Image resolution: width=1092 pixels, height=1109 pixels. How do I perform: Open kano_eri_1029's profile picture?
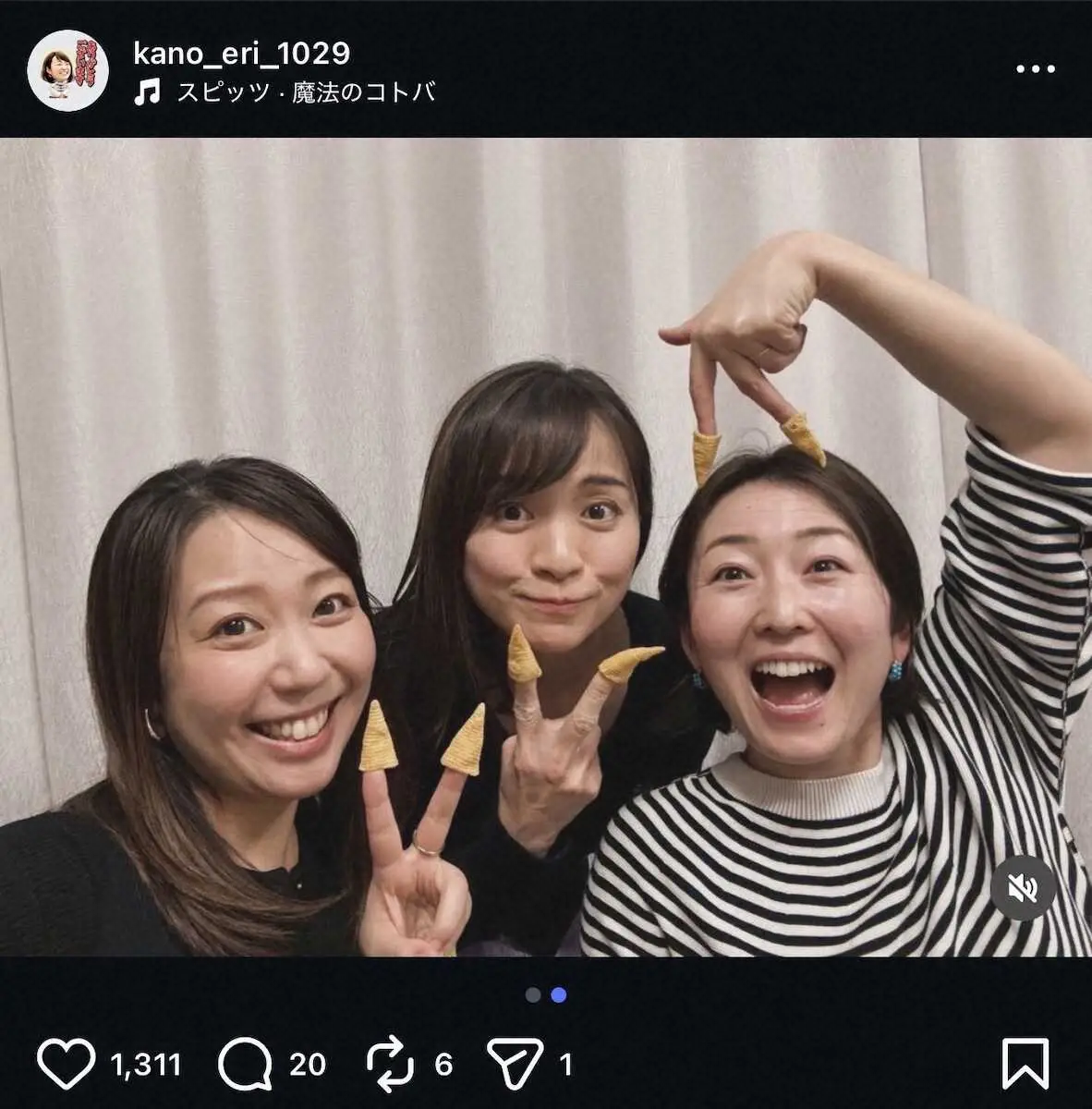pyautogui.click(x=67, y=70)
